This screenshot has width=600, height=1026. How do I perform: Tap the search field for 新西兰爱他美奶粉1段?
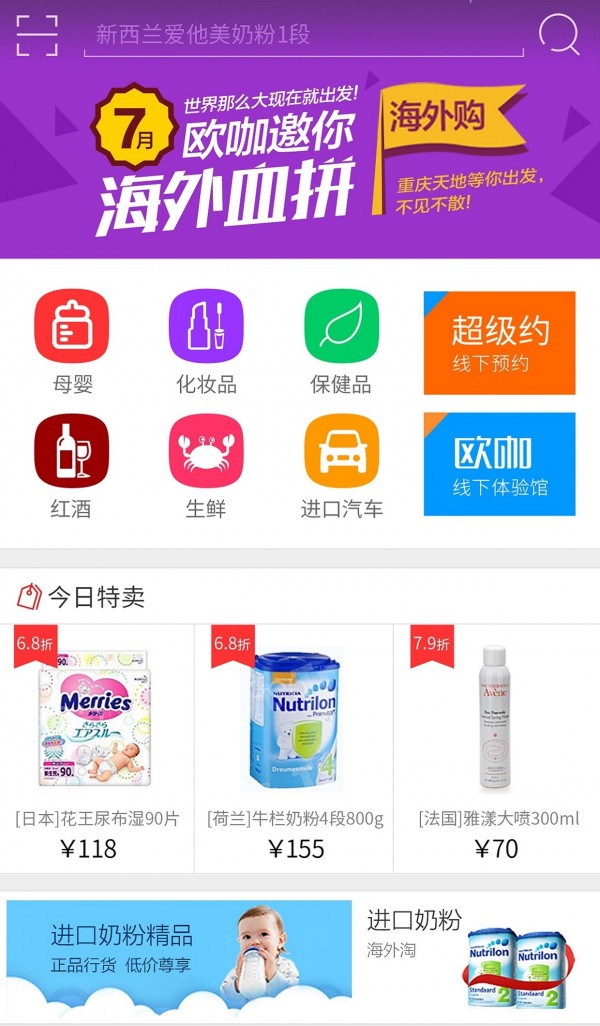tap(300, 35)
